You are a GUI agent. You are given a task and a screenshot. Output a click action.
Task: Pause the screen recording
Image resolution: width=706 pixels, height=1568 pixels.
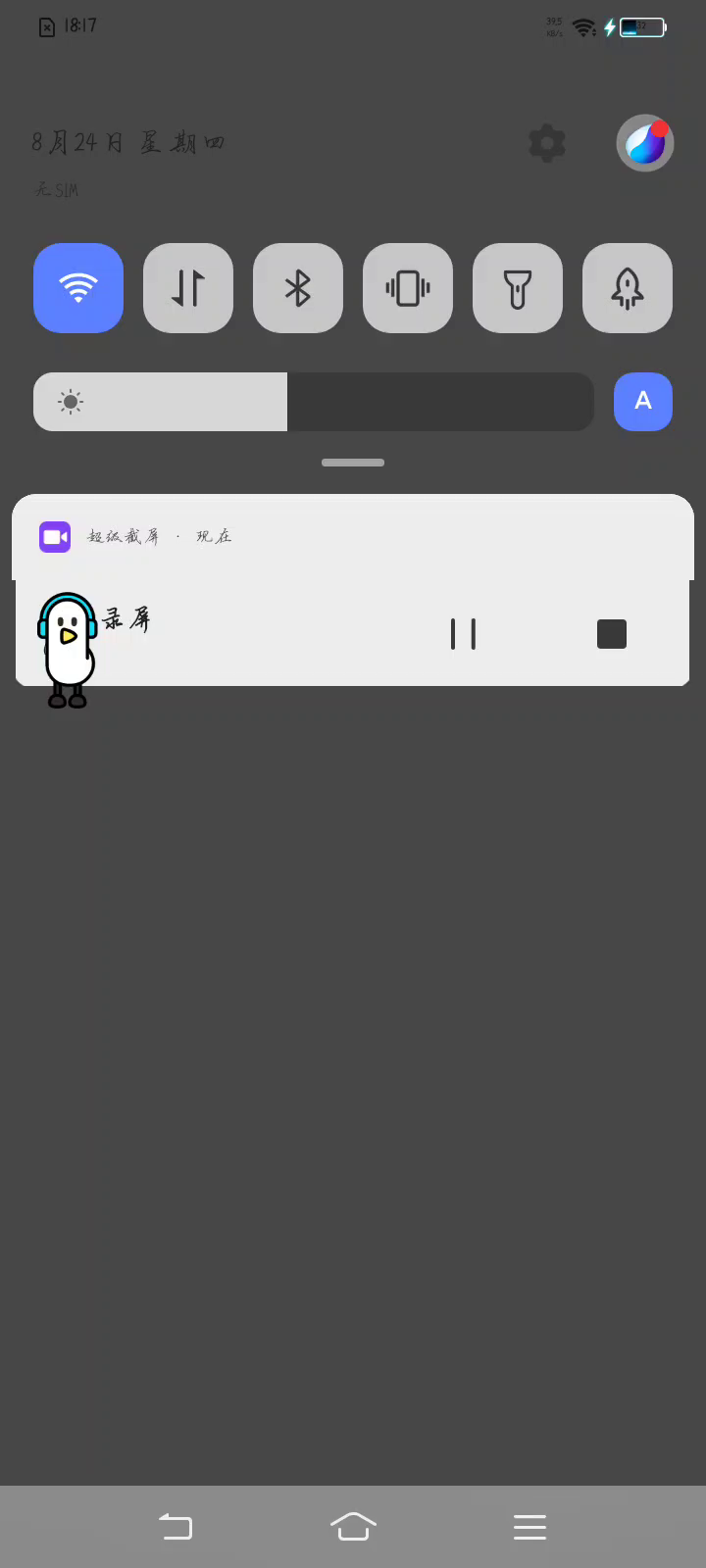(463, 634)
